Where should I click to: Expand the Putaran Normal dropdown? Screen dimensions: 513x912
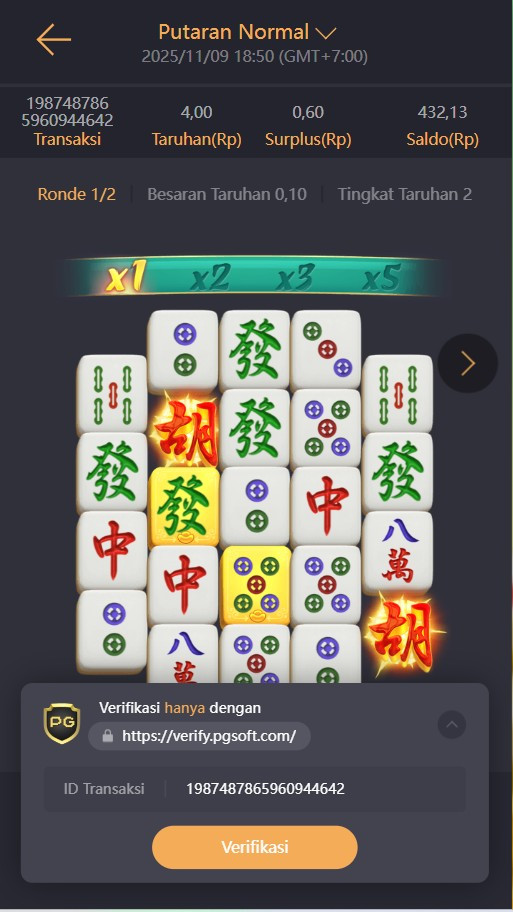pos(248,33)
